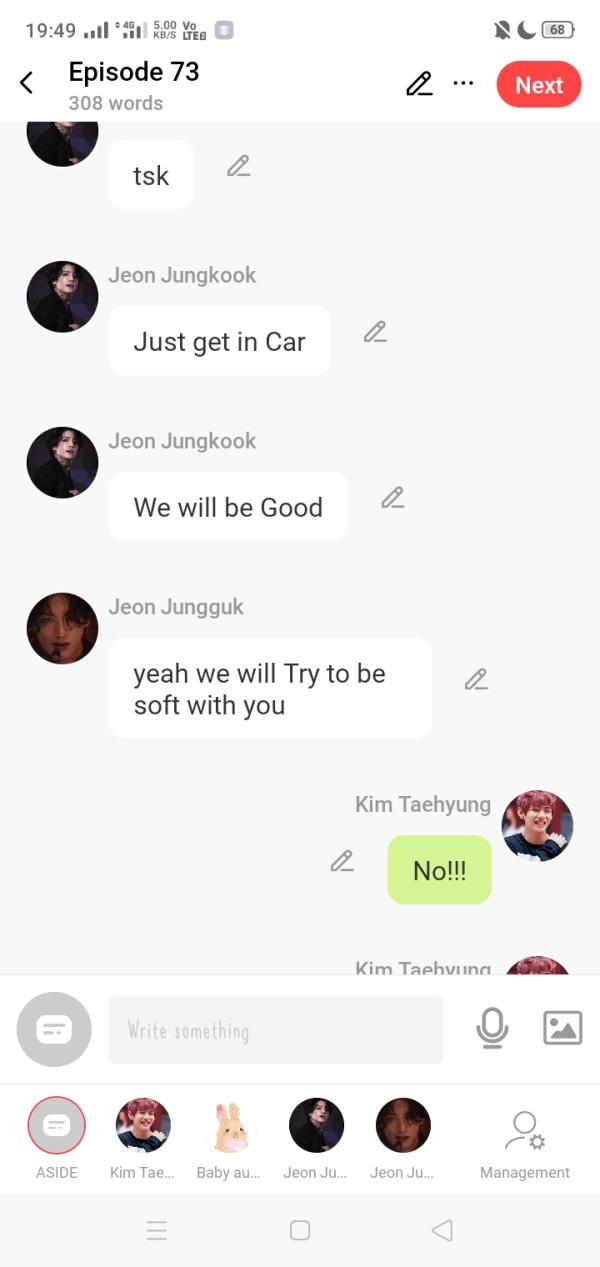Screen dimensions: 600x1267
Task: Choose the first Jeon Ju... character
Action: [316, 1126]
